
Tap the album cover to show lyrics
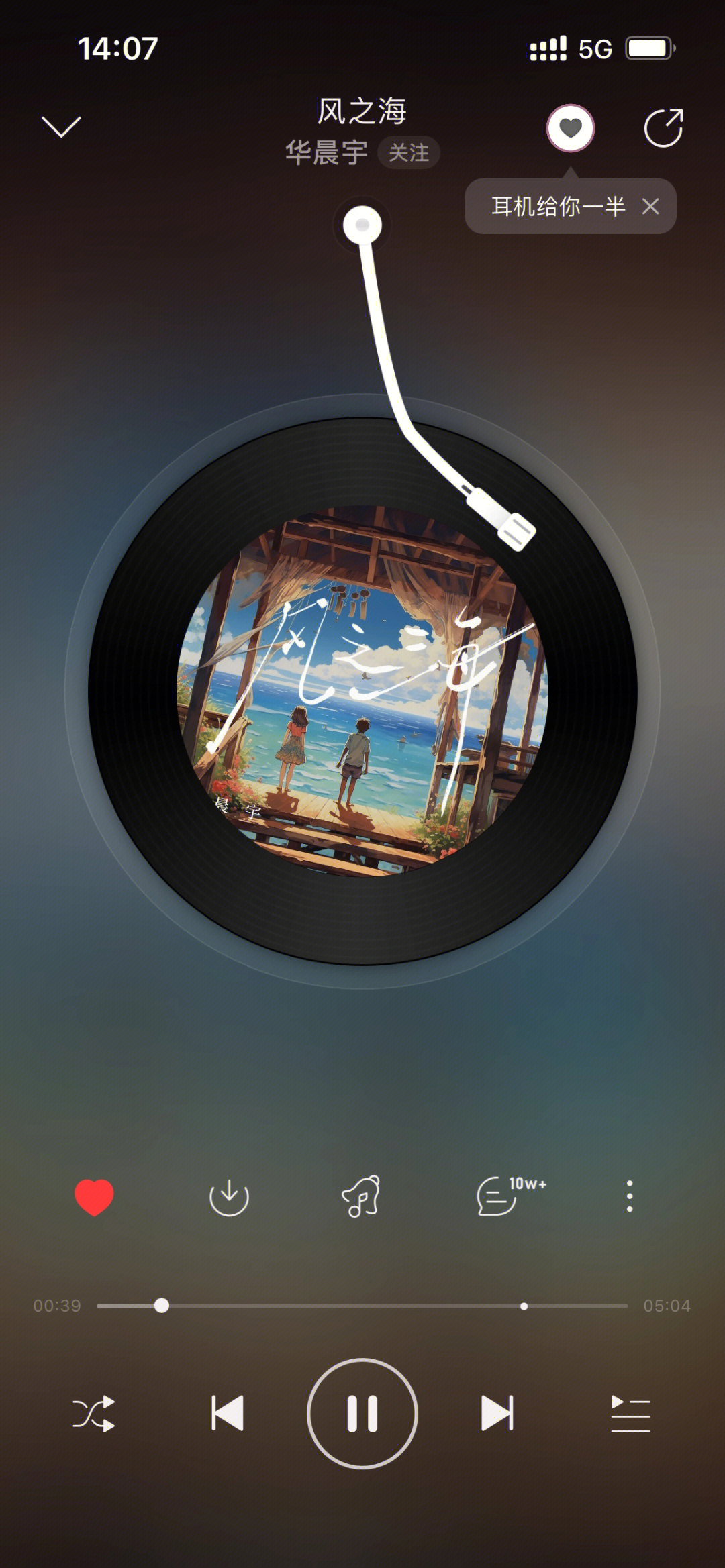[x=362, y=691]
